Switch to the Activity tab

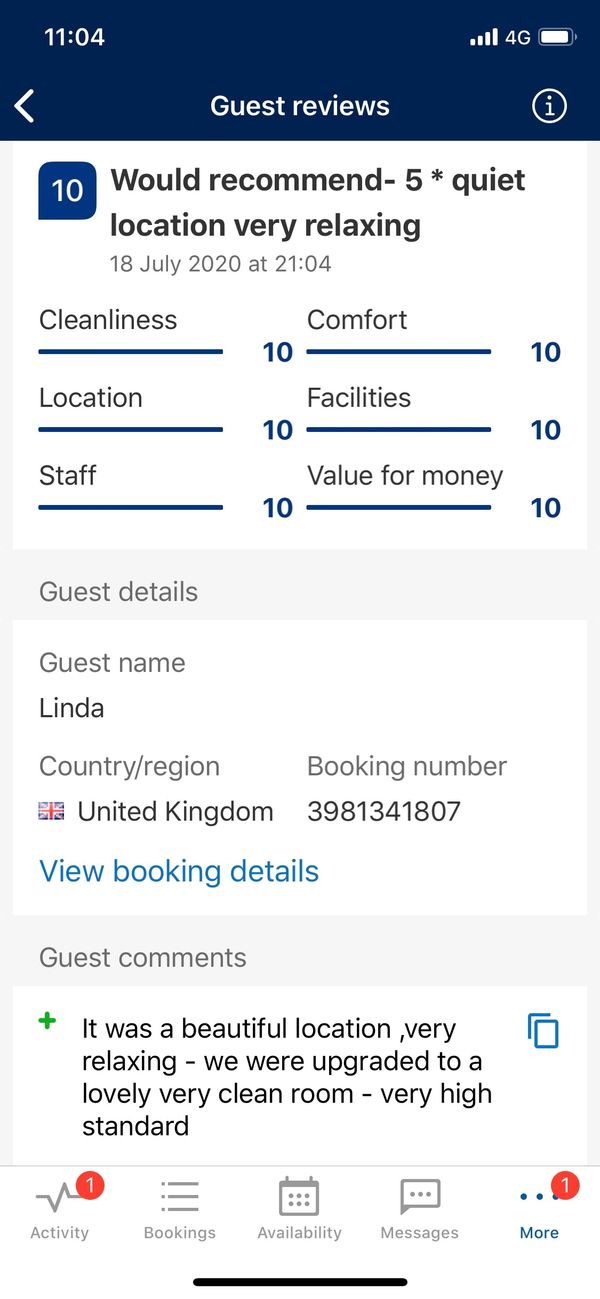(60, 1208)
